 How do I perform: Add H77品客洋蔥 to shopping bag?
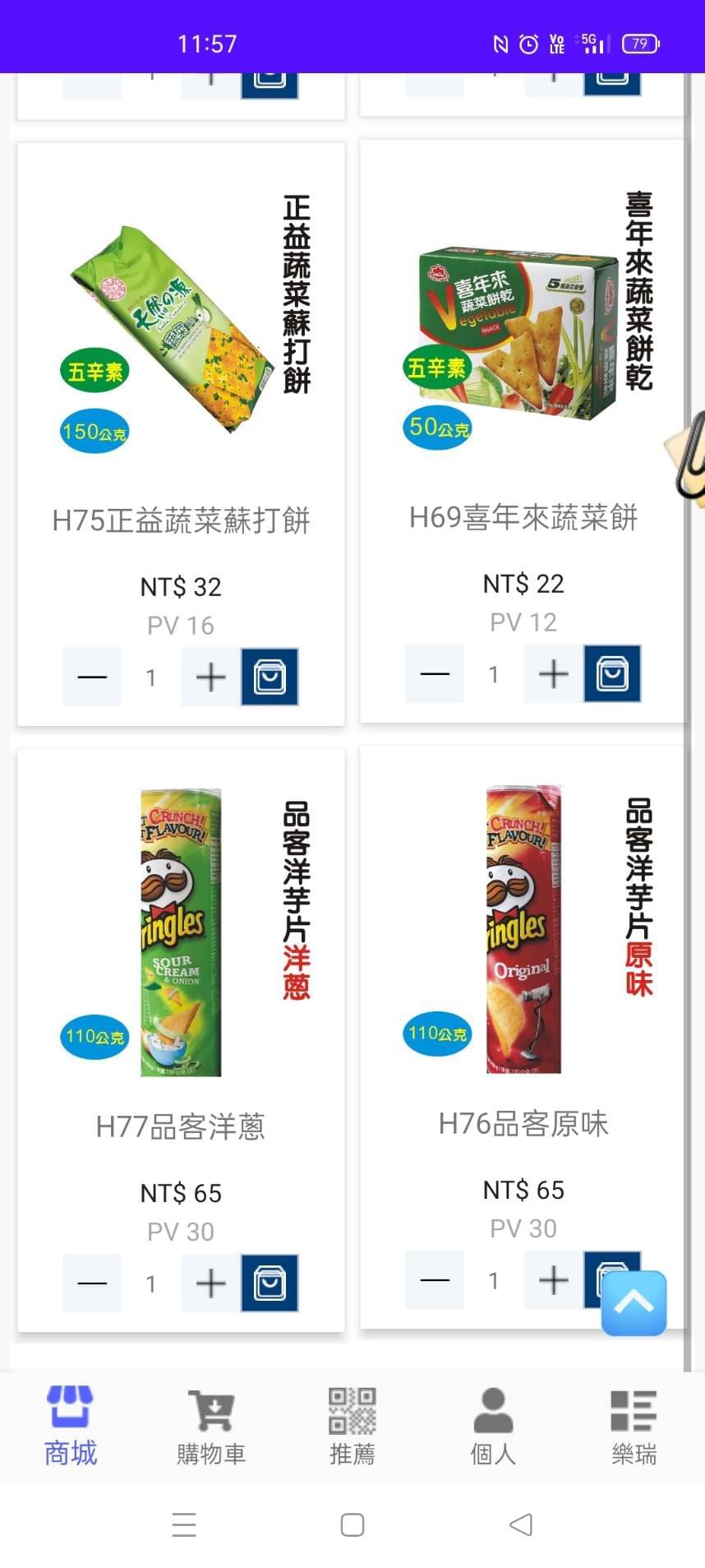point(270,1283)
